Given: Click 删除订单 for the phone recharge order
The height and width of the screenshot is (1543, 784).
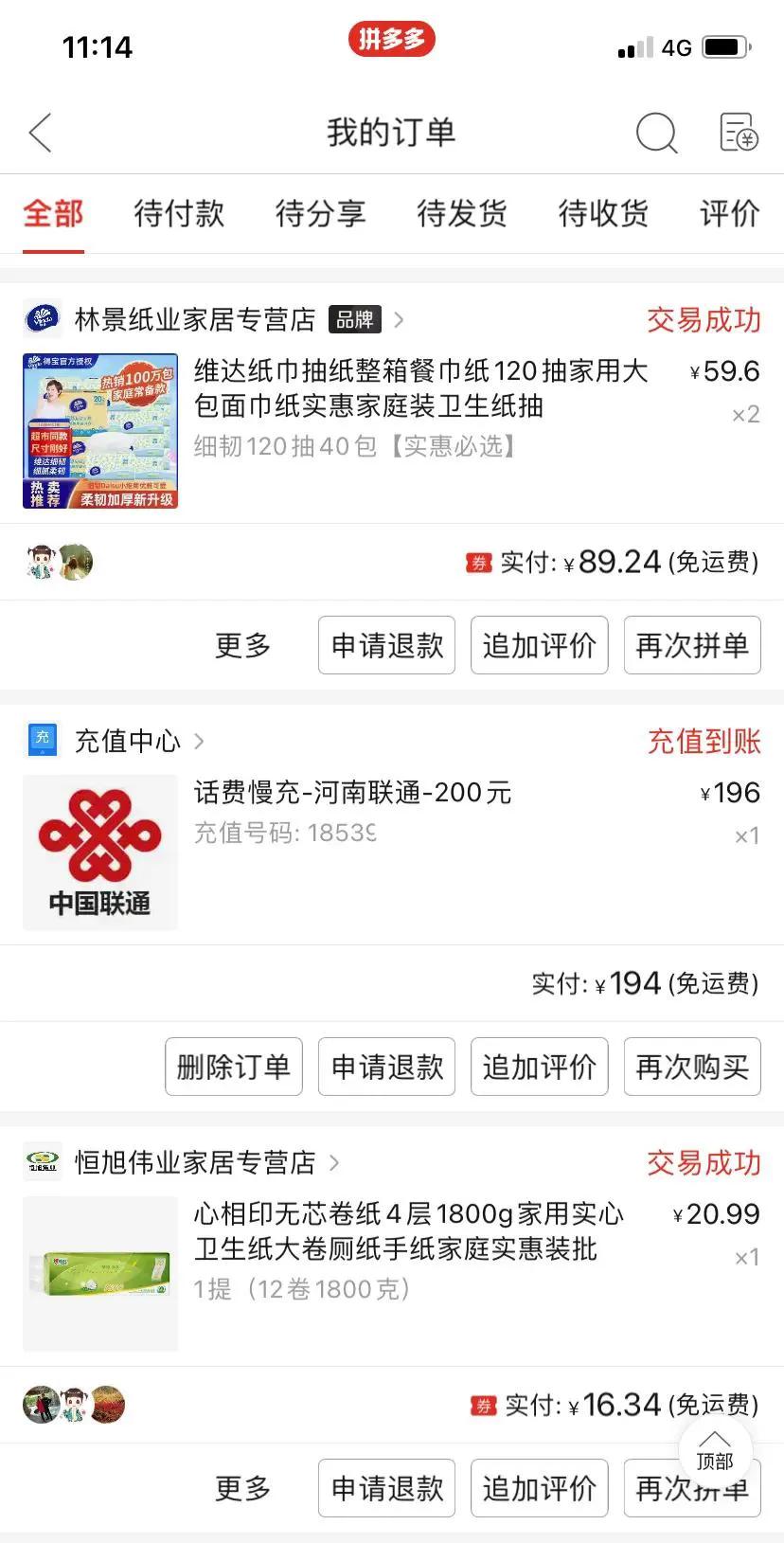Looking at the screenshot, I should point(233,1067).
